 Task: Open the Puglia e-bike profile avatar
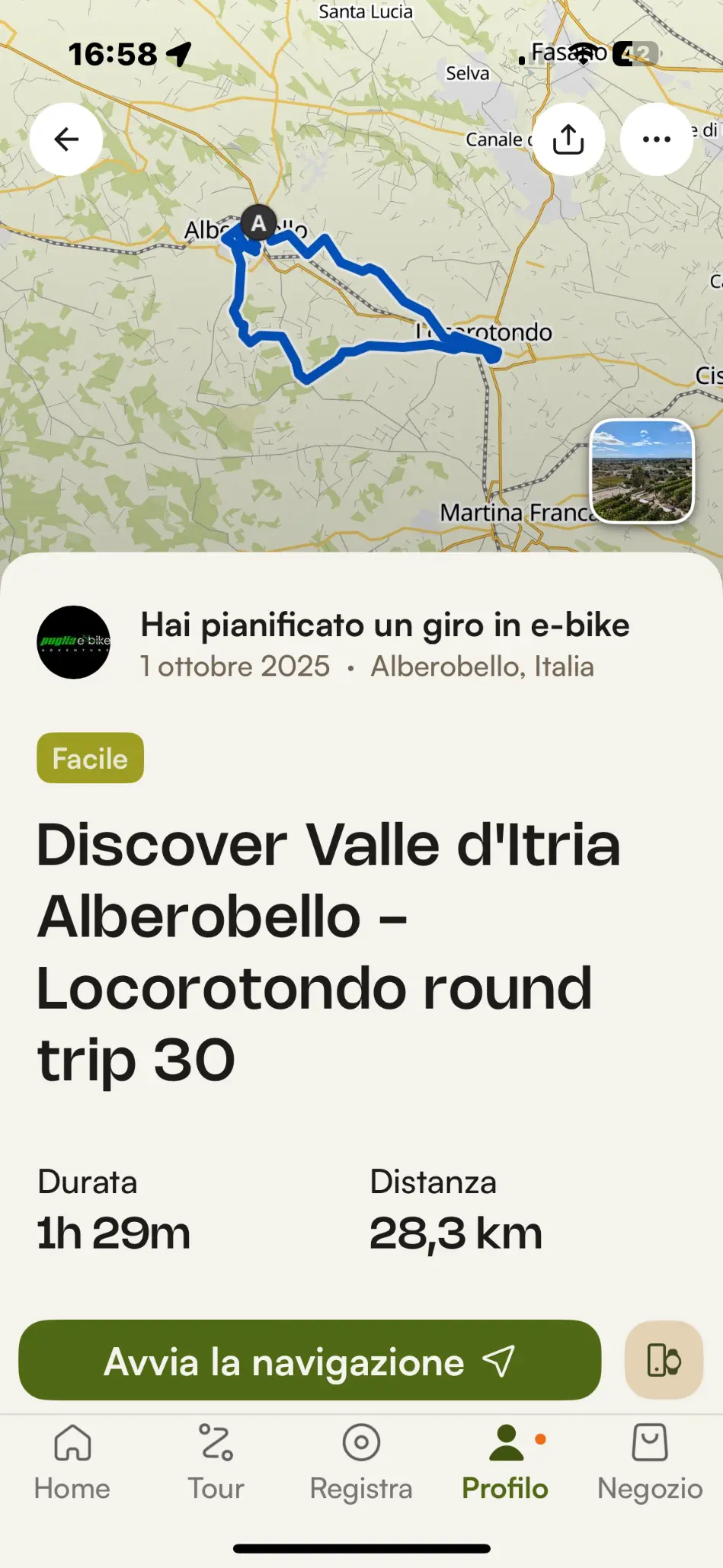74,642
